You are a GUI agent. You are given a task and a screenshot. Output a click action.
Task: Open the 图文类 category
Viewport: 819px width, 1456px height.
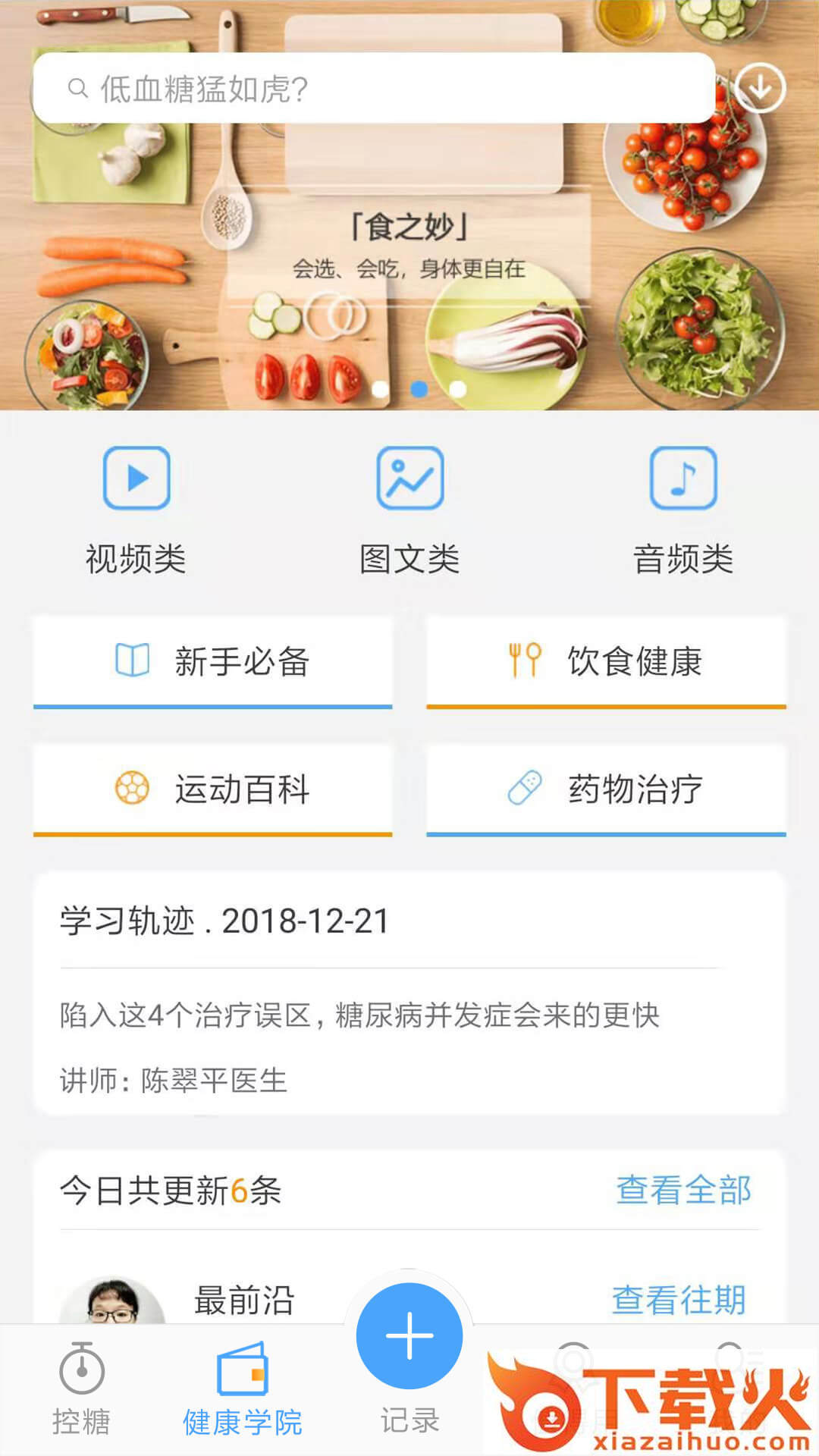tap(409, 510)
